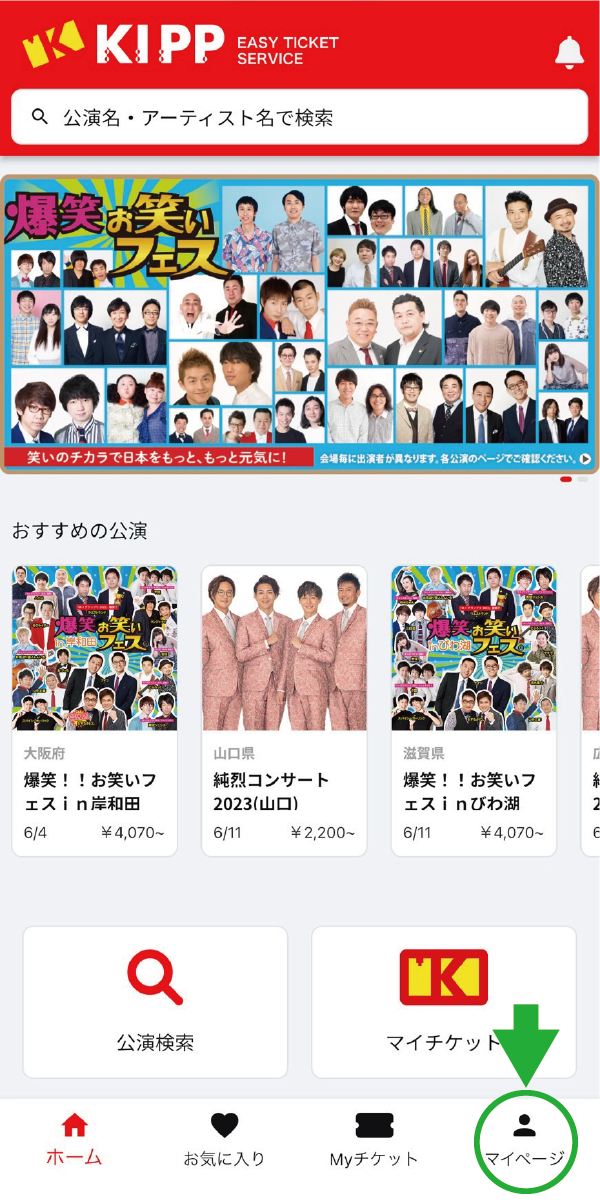This screenshot has width=600, height=1200.
Task: Open the notifications bell
Action: pos(569,52)
